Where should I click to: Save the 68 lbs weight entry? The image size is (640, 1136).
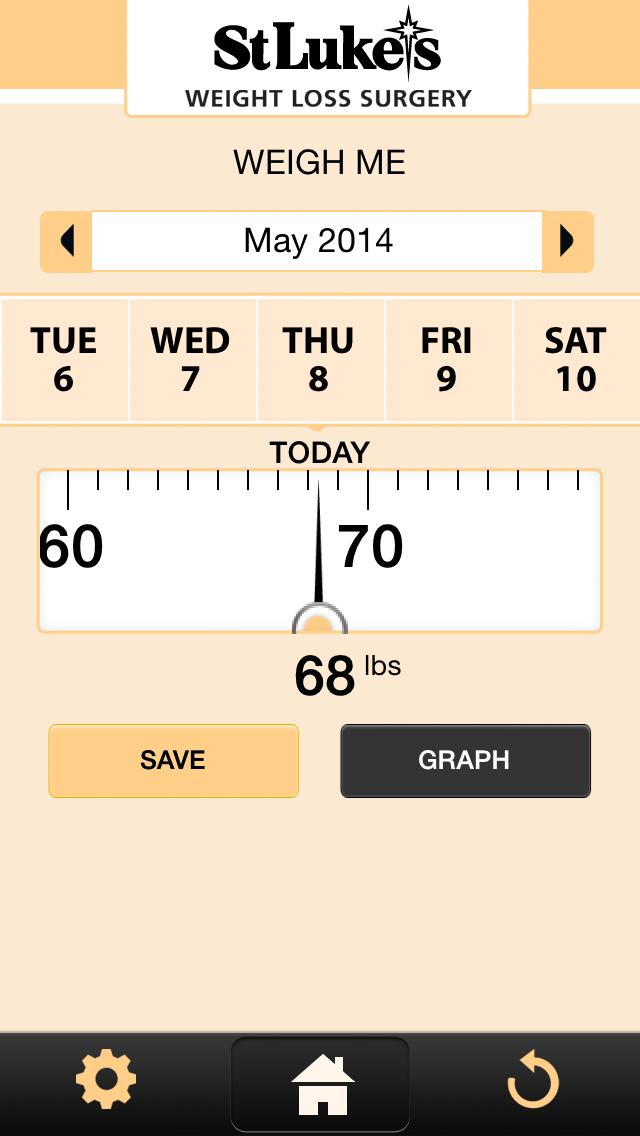coord(174,761)
